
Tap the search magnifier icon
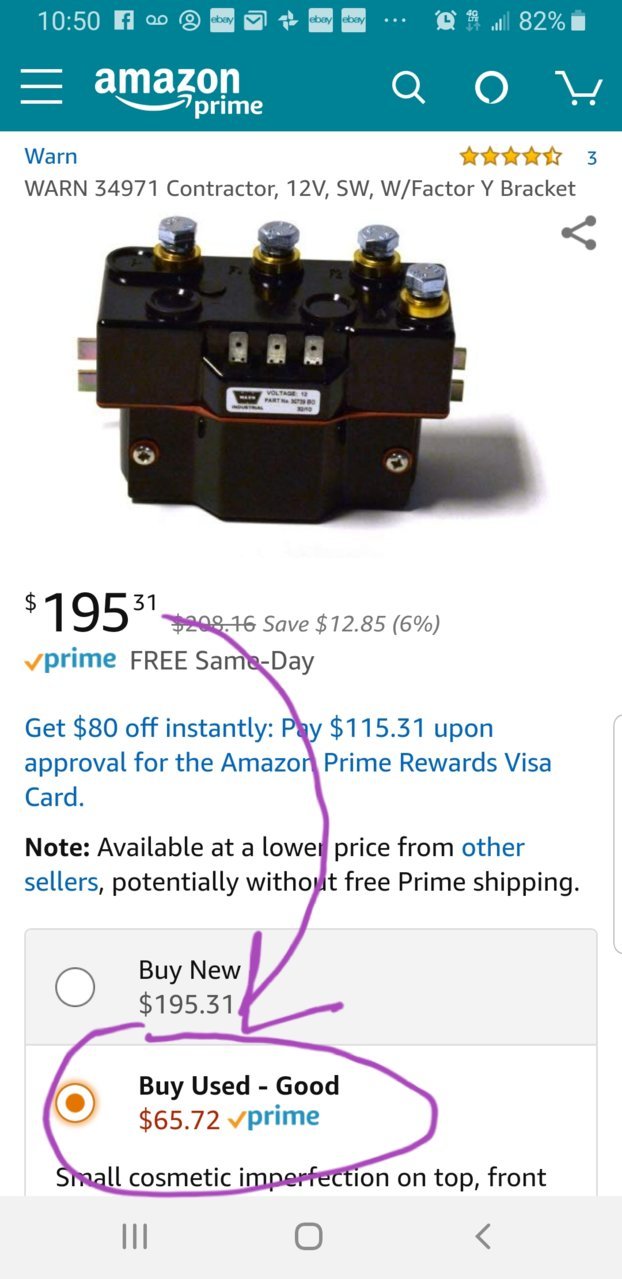[408, 88]
